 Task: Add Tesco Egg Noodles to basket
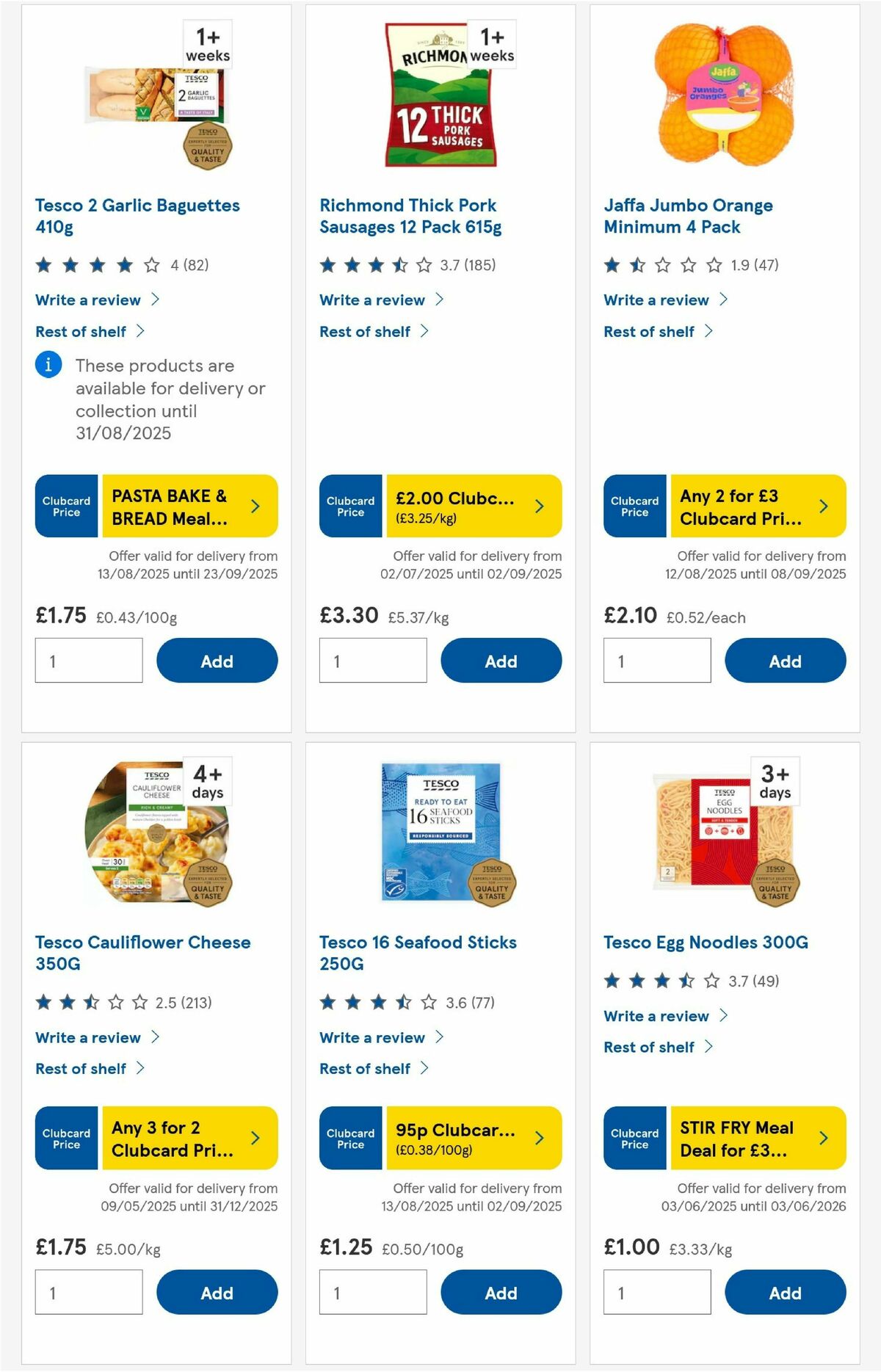[785, 1293]
